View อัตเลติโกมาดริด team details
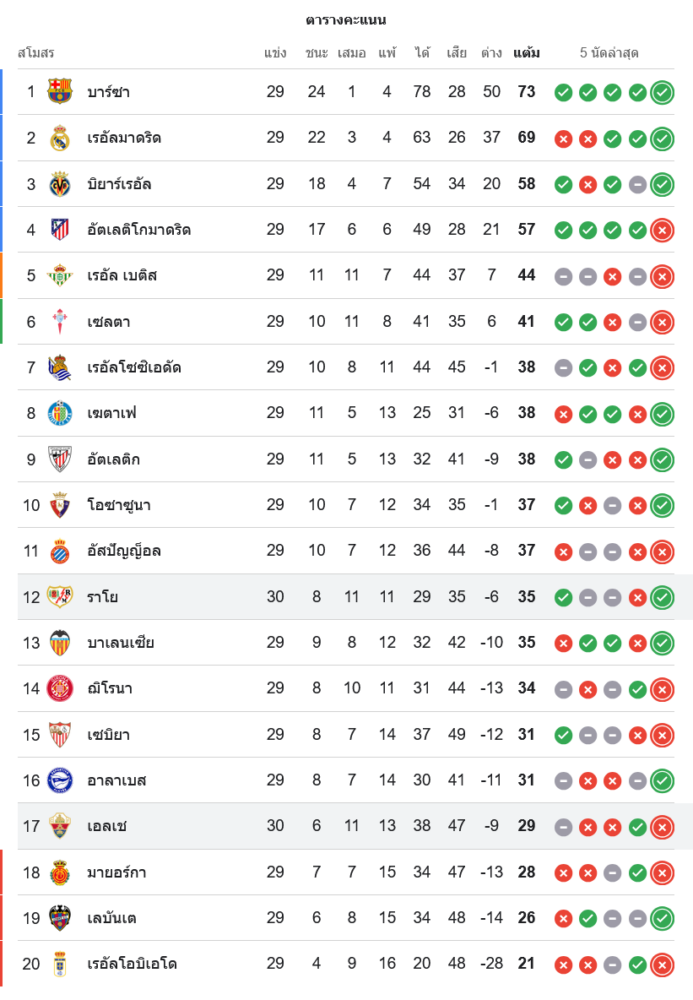Image resolution: width=693 pixels, height=1000 pixels. (139, 230)
